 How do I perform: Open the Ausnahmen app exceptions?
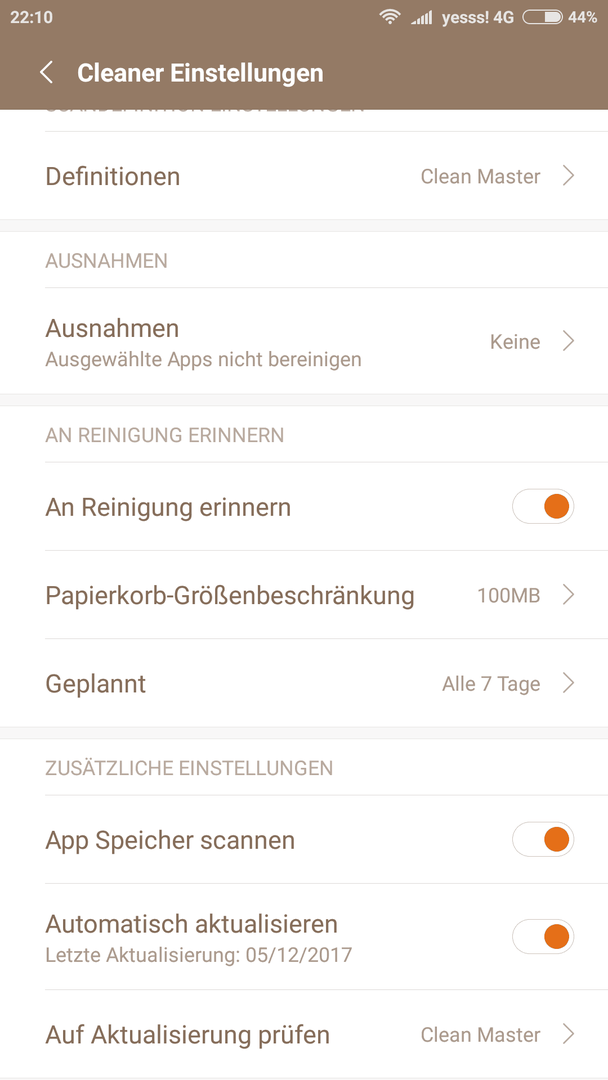(x=304, y=342)
